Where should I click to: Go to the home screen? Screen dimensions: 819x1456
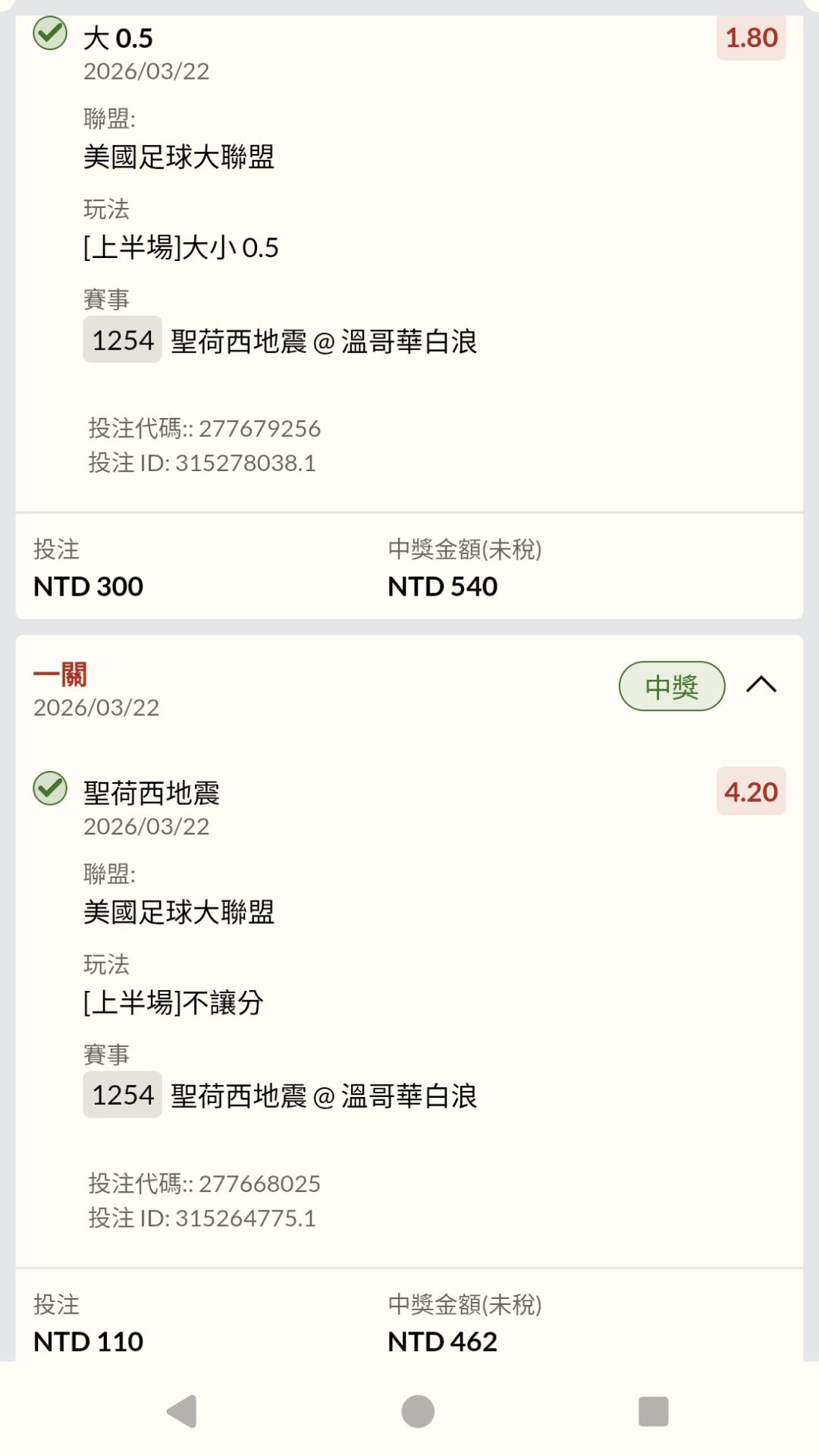[x=418, y=1411]
